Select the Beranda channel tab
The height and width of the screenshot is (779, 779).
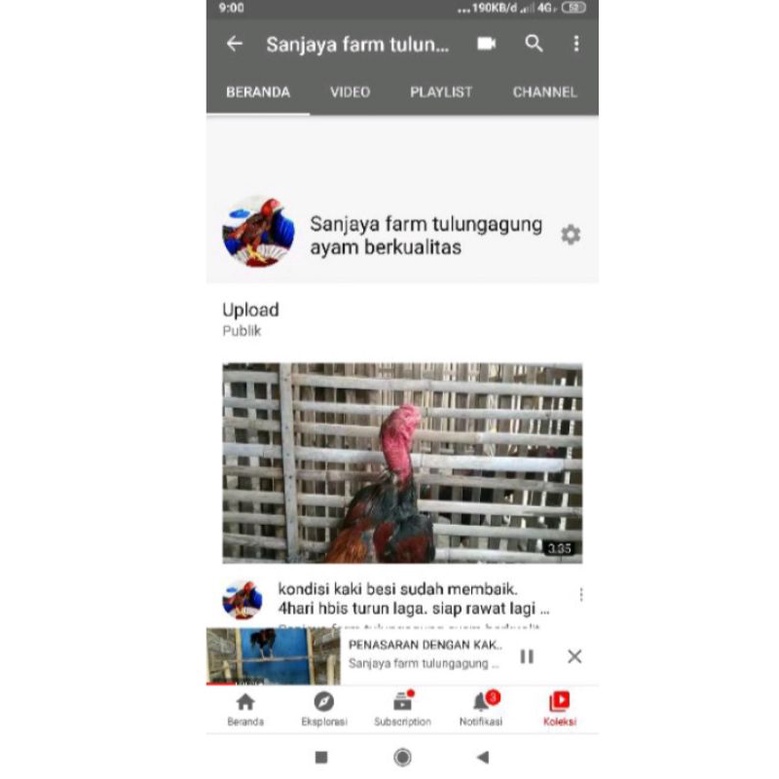258,92
